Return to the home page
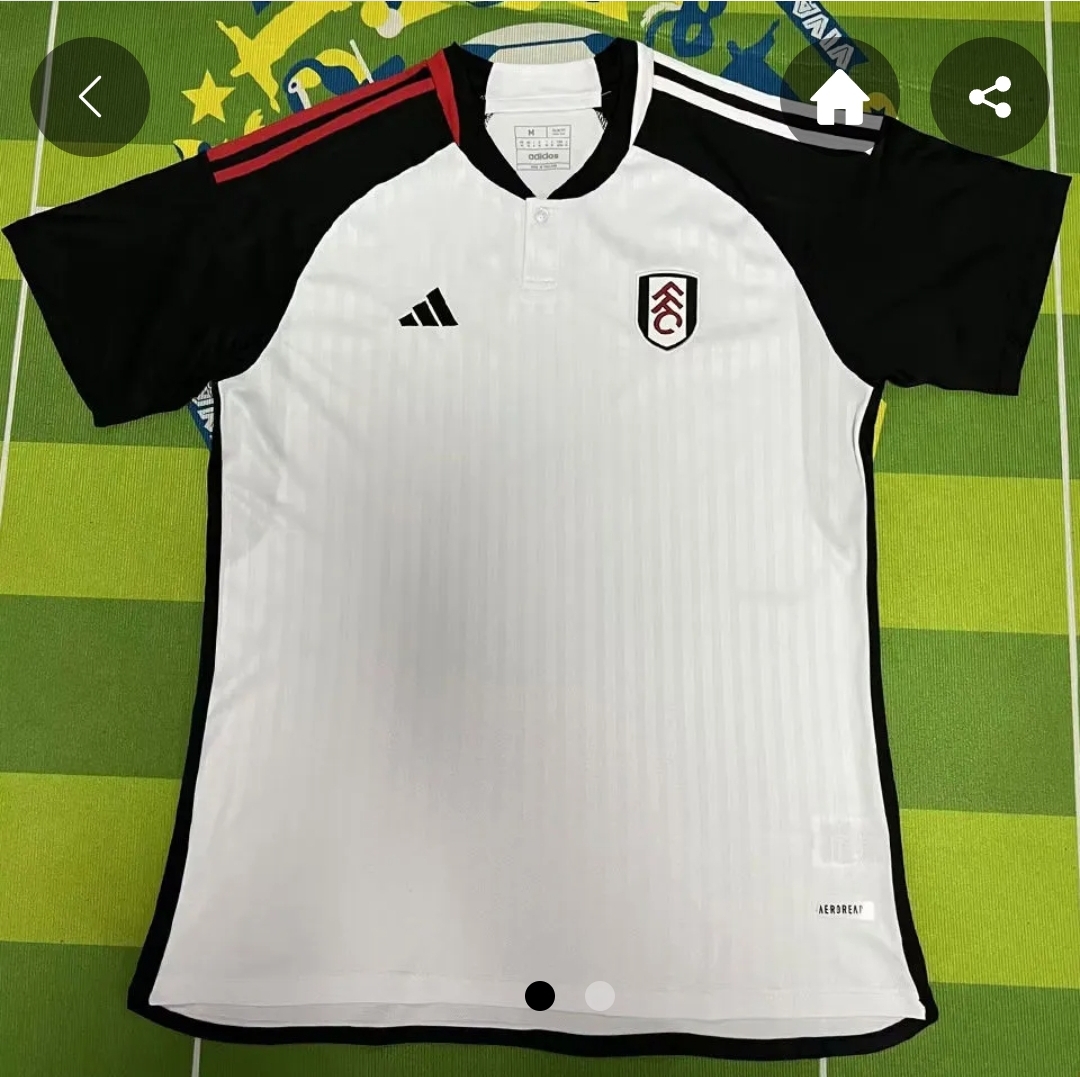The height and width of the screenshot is (1077, 1080). (839, 97)
